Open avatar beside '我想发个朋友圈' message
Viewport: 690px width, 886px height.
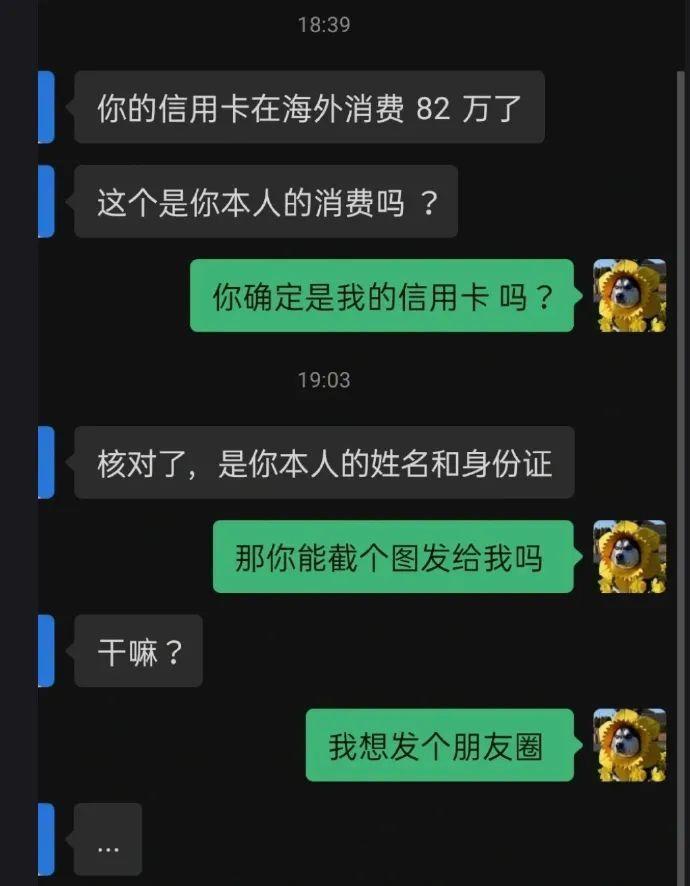629,745
